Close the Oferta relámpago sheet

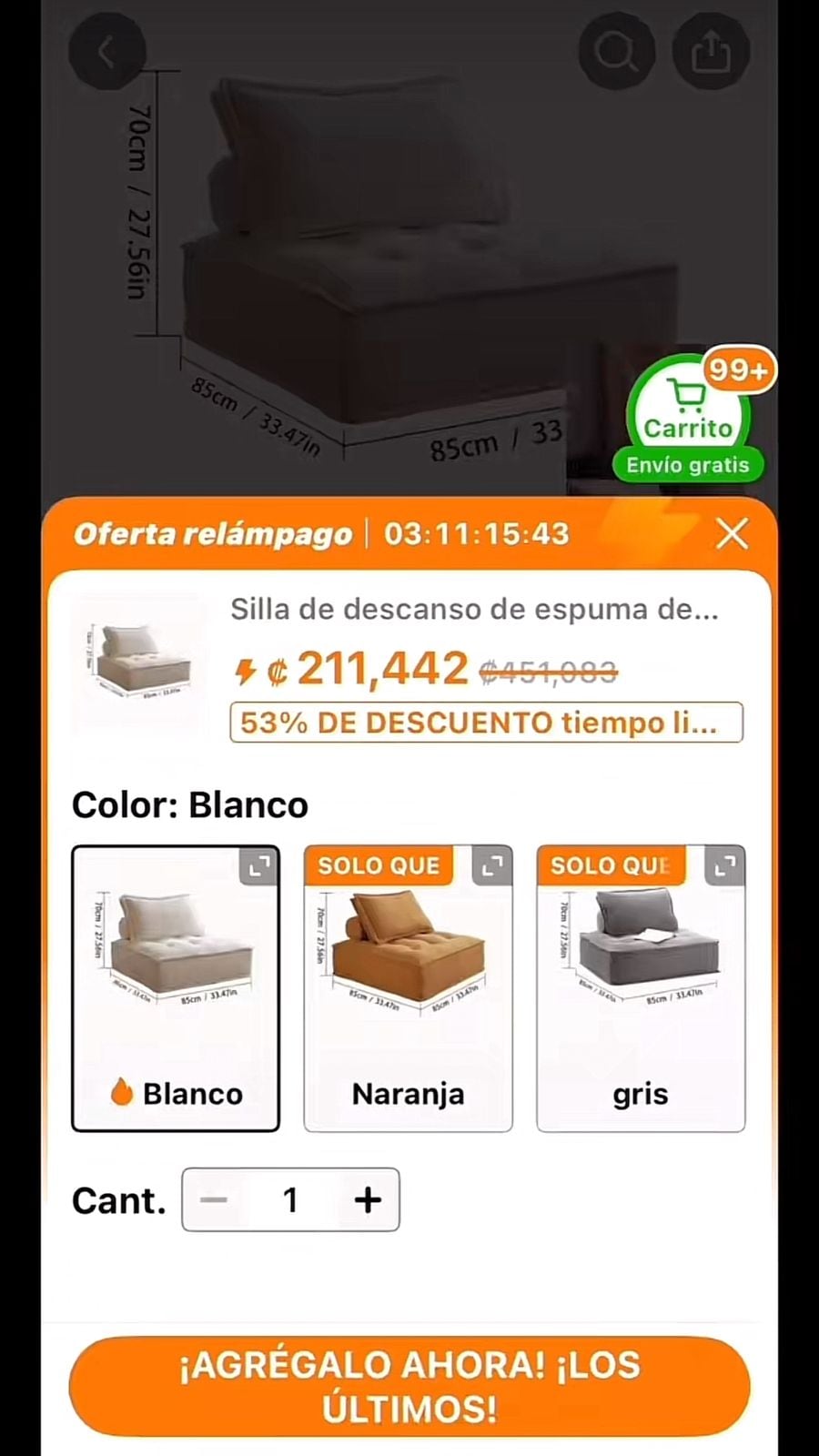point(732,534)
